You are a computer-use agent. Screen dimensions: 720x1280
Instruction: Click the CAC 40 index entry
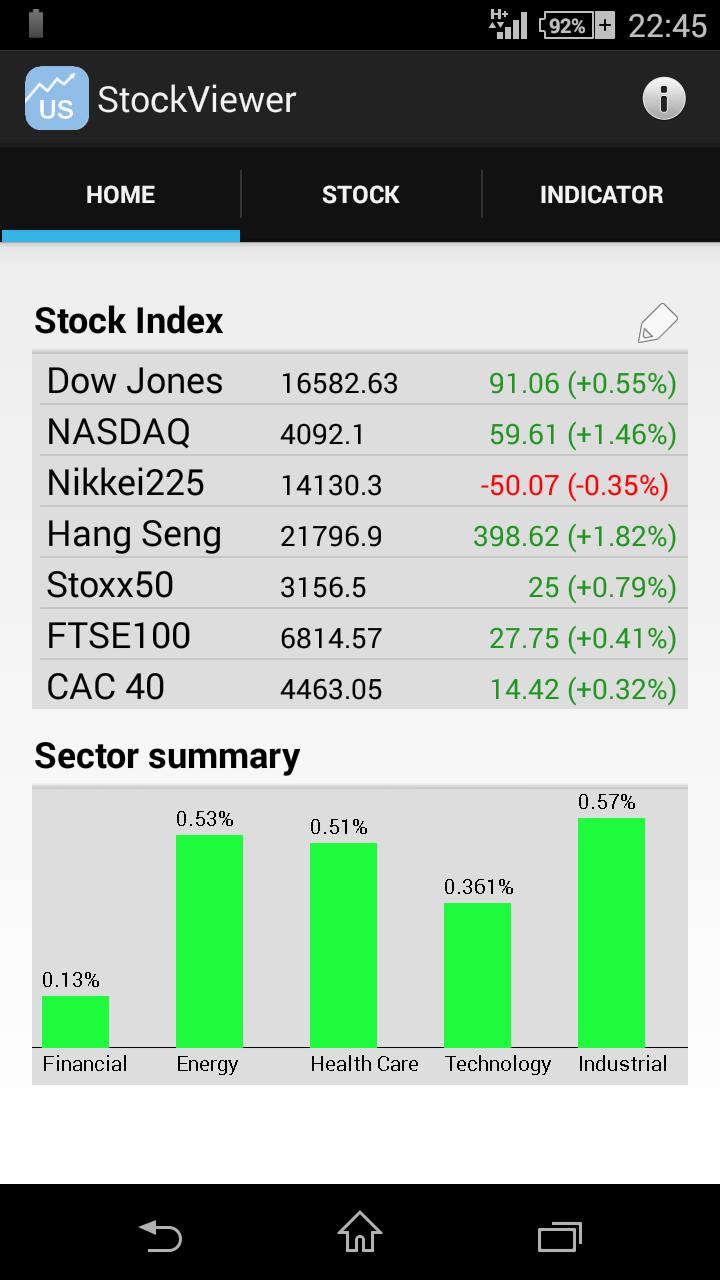click(x=360, y=687)
